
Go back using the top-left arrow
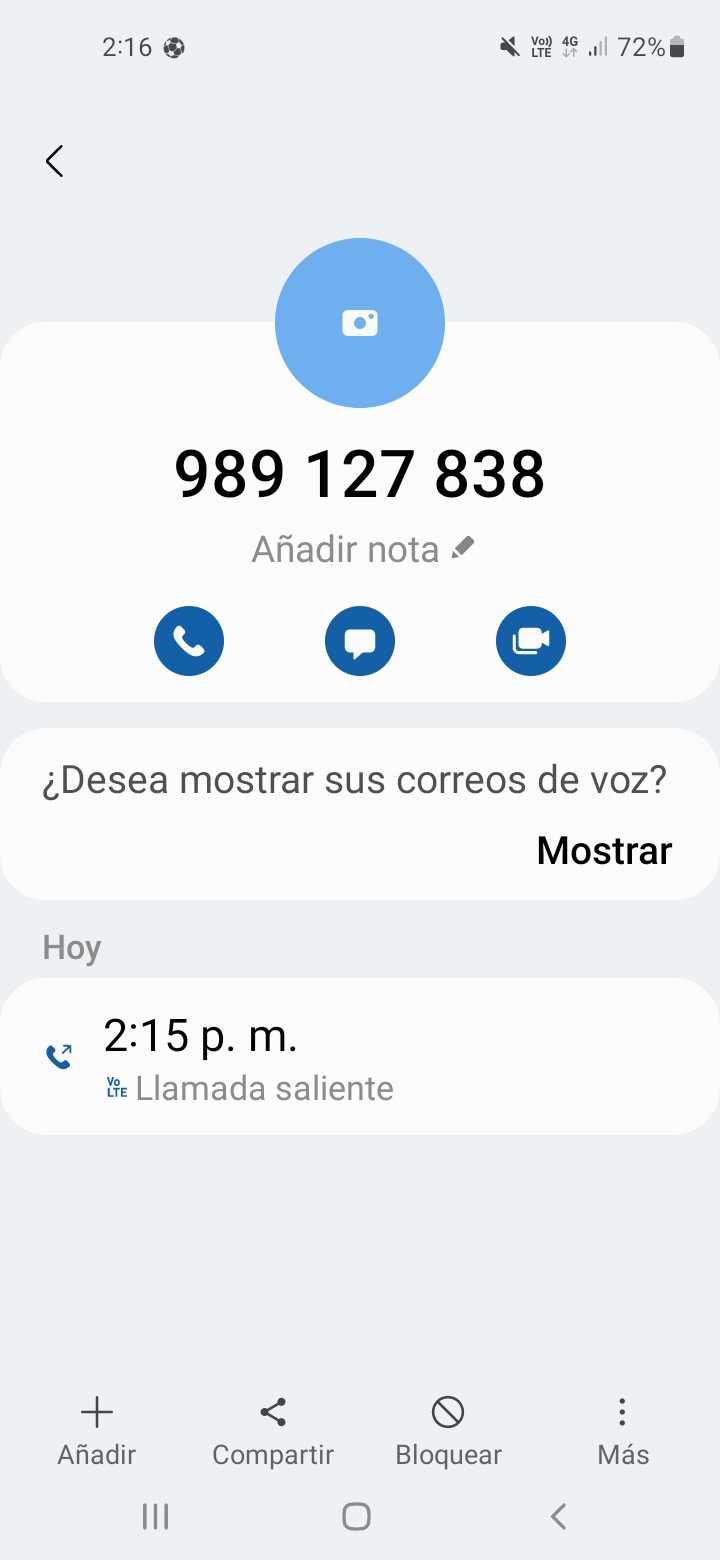(55, 161)
